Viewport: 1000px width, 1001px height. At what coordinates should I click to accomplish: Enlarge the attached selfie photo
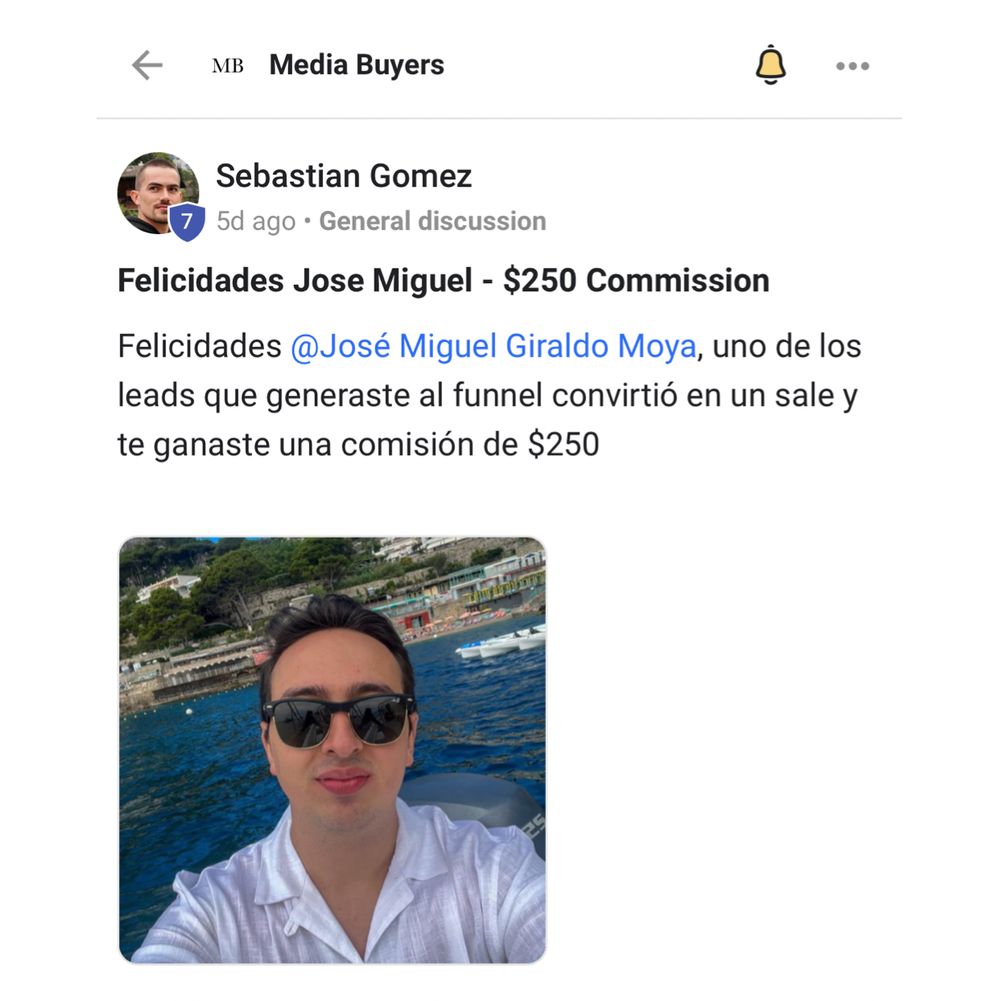tap(333, 750)
